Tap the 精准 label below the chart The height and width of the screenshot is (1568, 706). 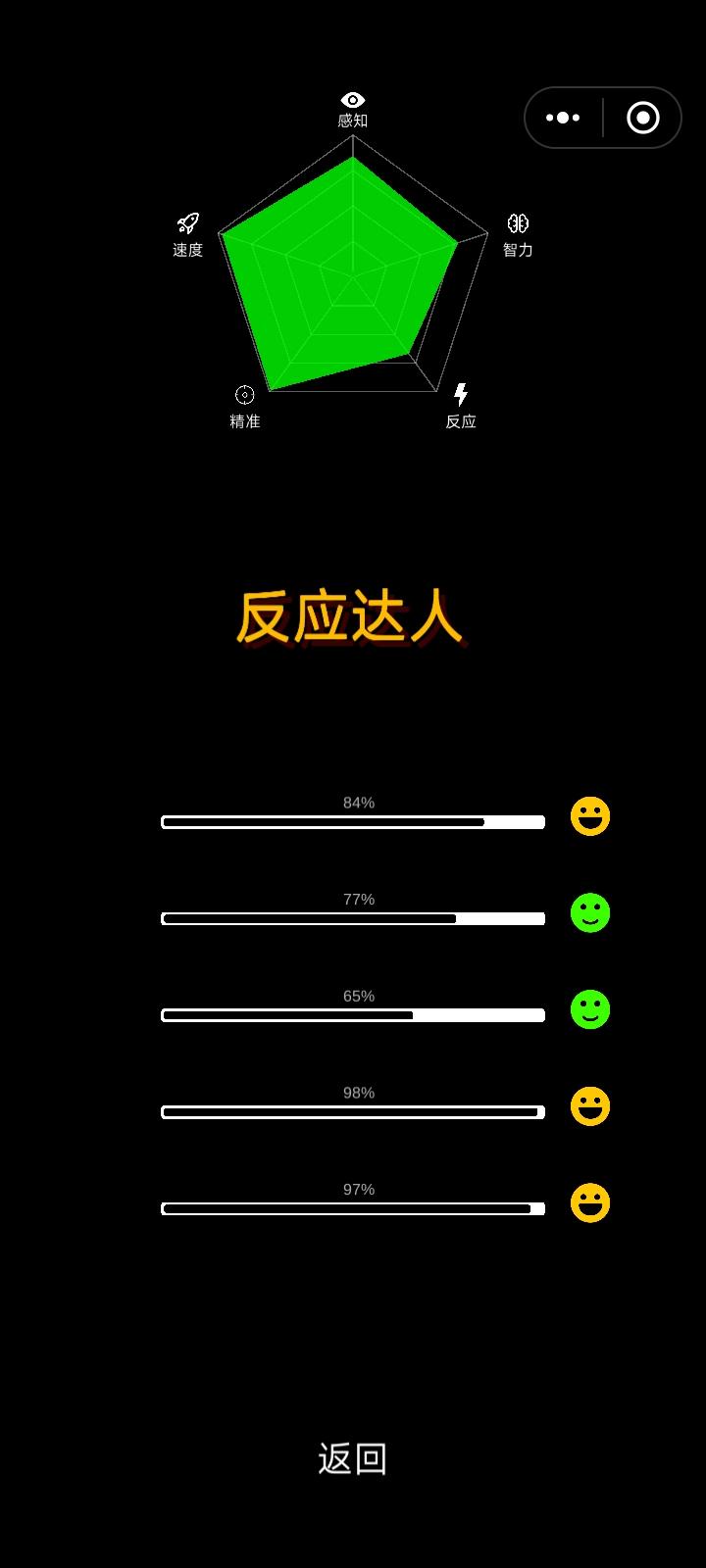243,421
